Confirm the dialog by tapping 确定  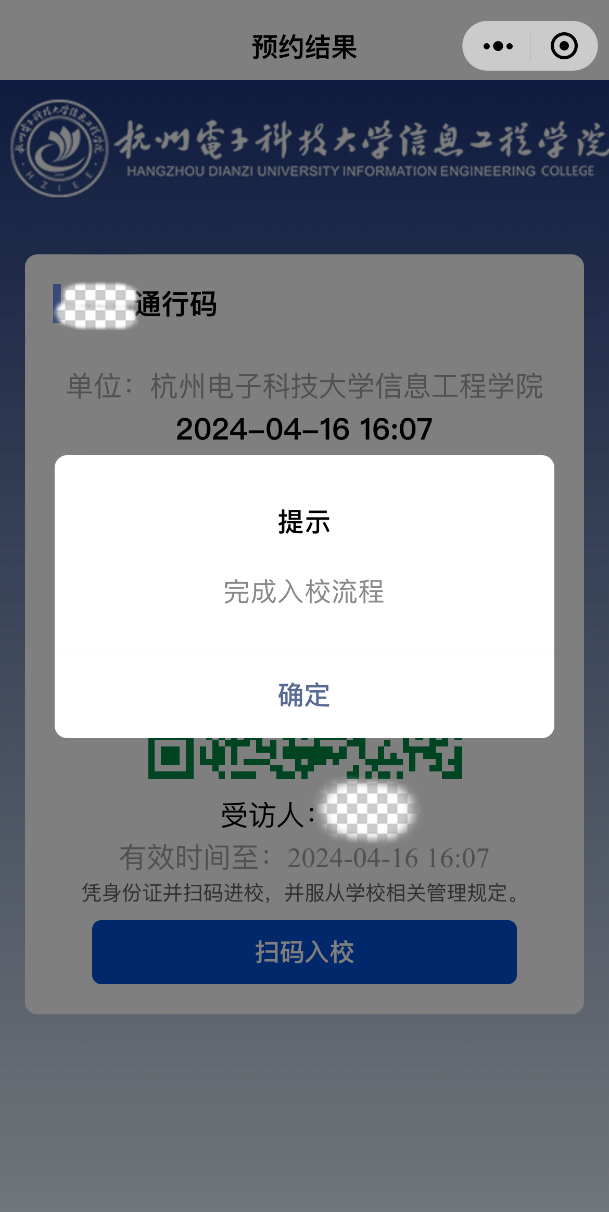click(x=304, y=695)
